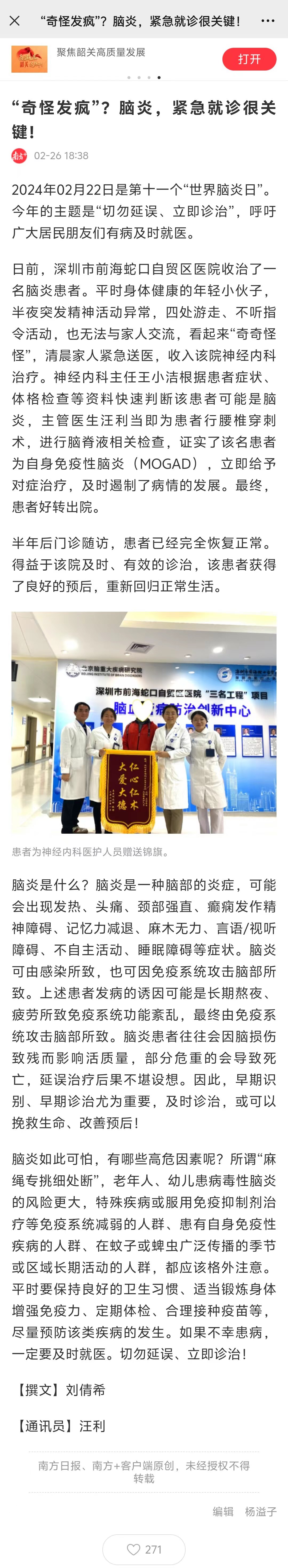This screenshot has height=1568, width=288.
Task: Open the publisher's red avatar
Action: [19, 156]
